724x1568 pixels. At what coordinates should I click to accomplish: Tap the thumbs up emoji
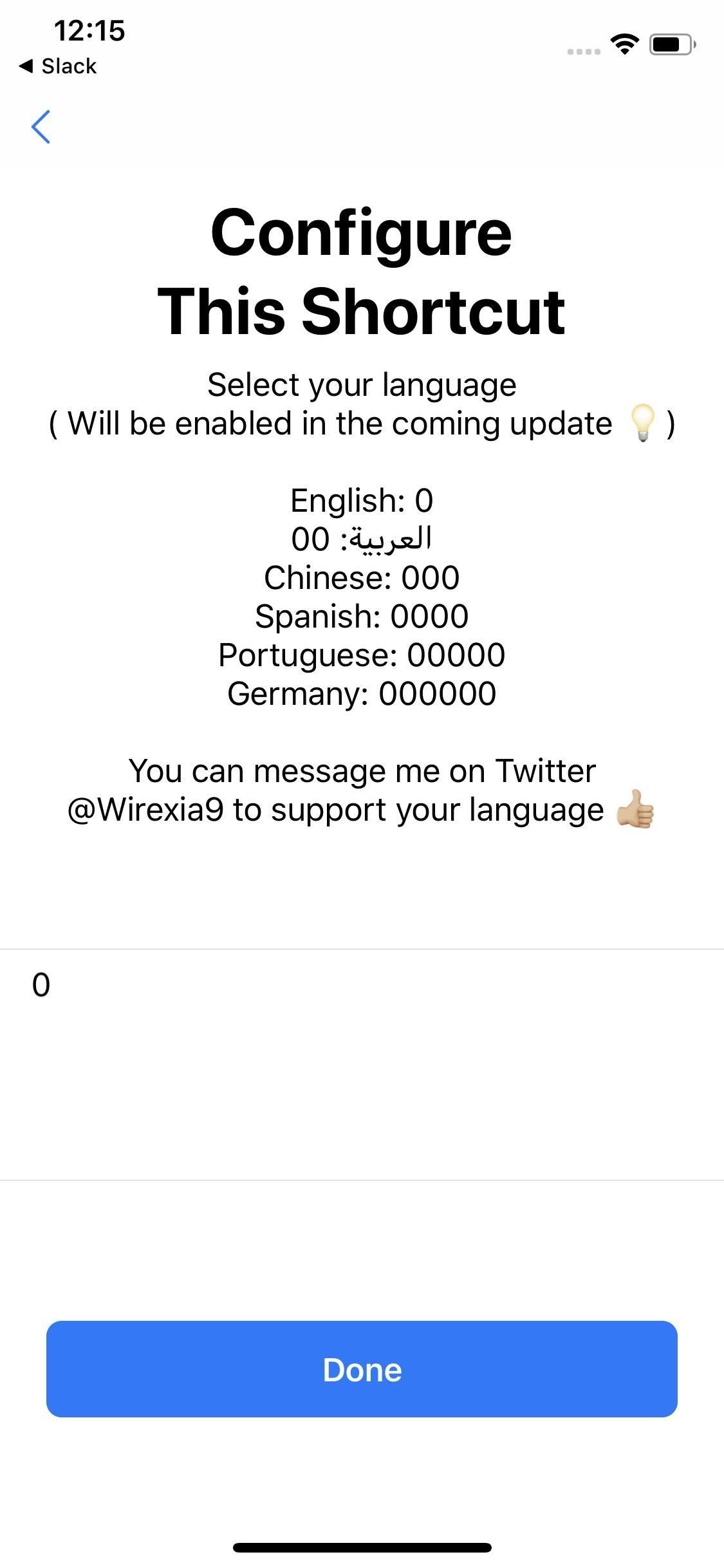click(636, 809)
